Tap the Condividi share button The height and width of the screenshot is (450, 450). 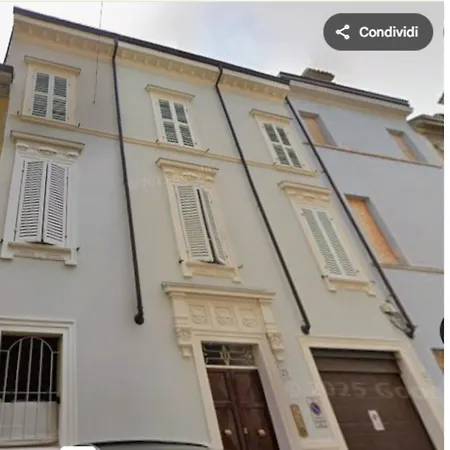tap(378, 32)
